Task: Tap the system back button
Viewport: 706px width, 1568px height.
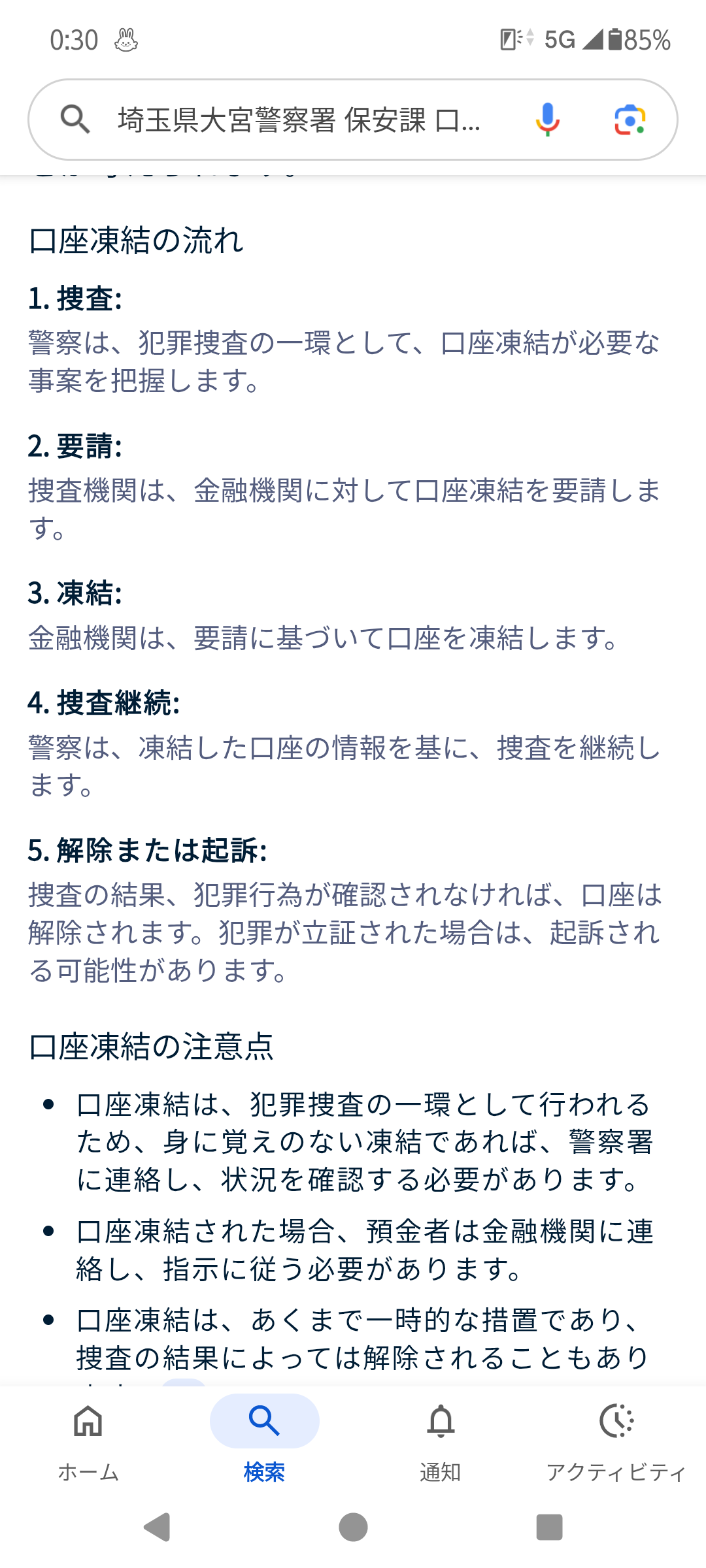Action: 158,1527
